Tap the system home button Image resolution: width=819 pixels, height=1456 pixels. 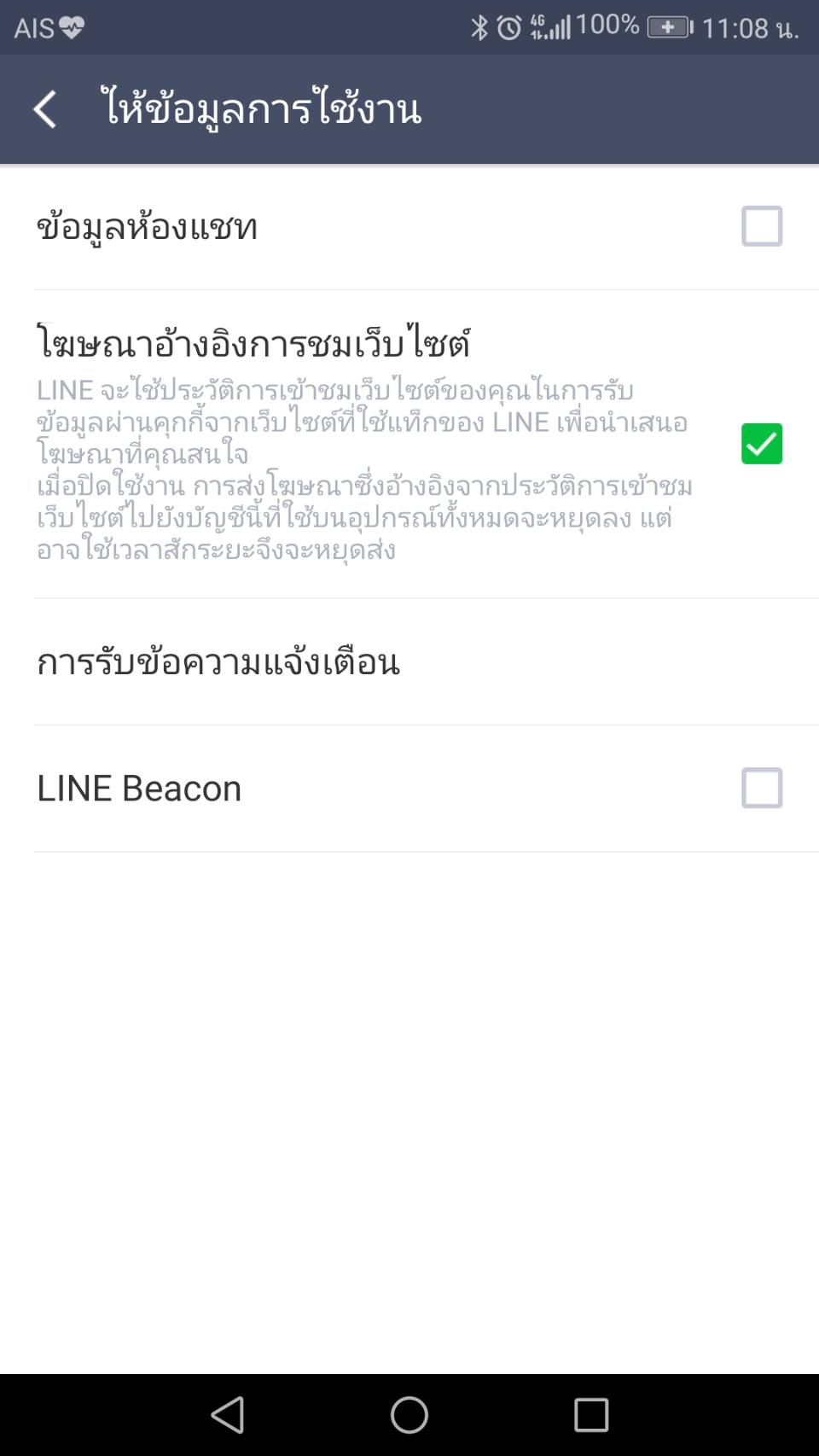coord(409,1415)
